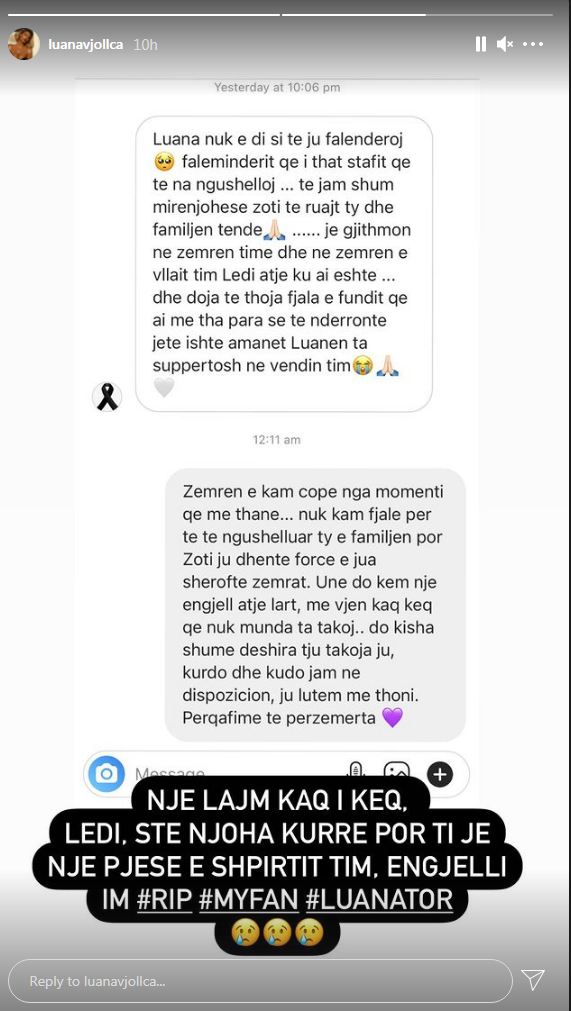
Task: Unmute the story sound
Action: coord(505,44)
